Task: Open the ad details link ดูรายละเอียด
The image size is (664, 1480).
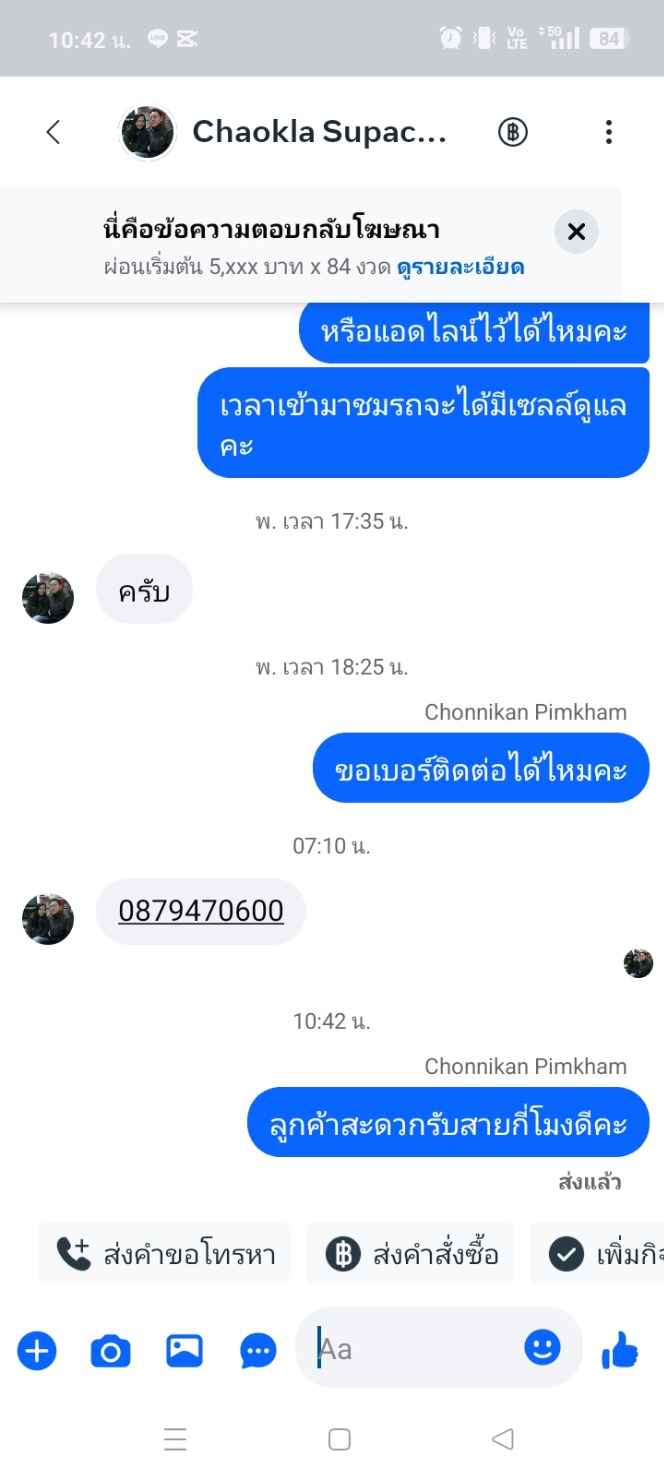Action: [460, 267]
